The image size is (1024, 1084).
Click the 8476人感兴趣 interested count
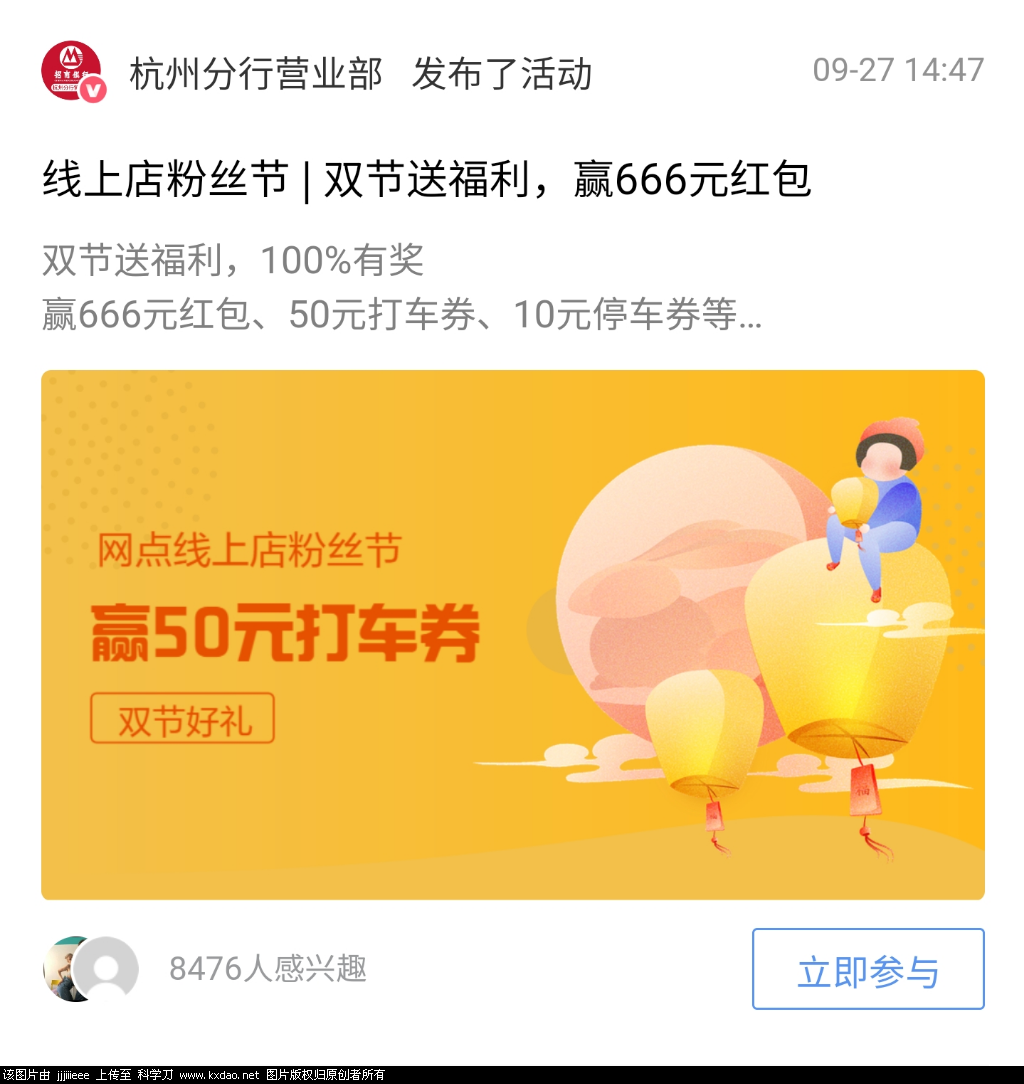tap(268, 968)
